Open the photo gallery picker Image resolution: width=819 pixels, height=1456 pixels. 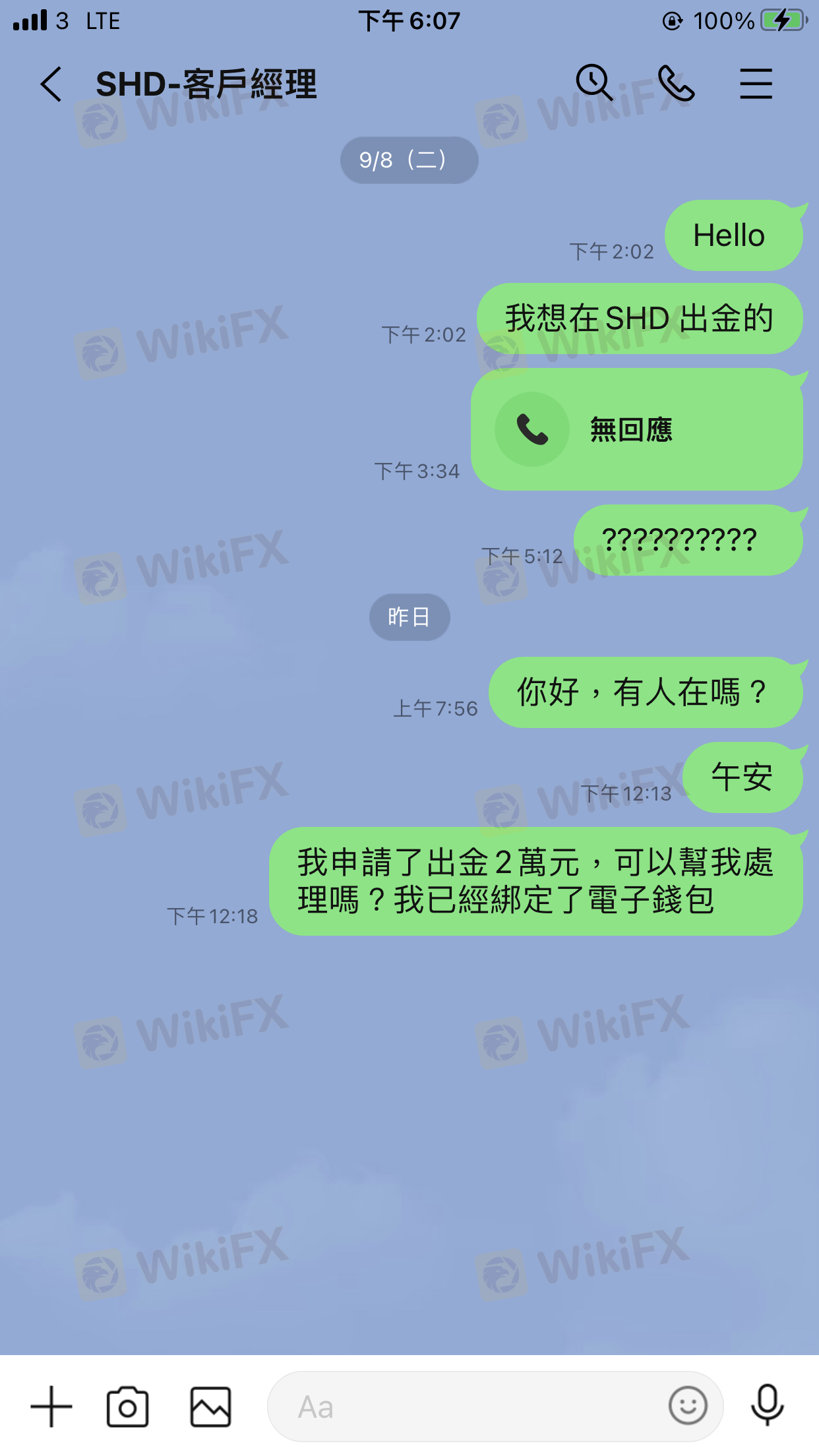[x=210, y=1407]
